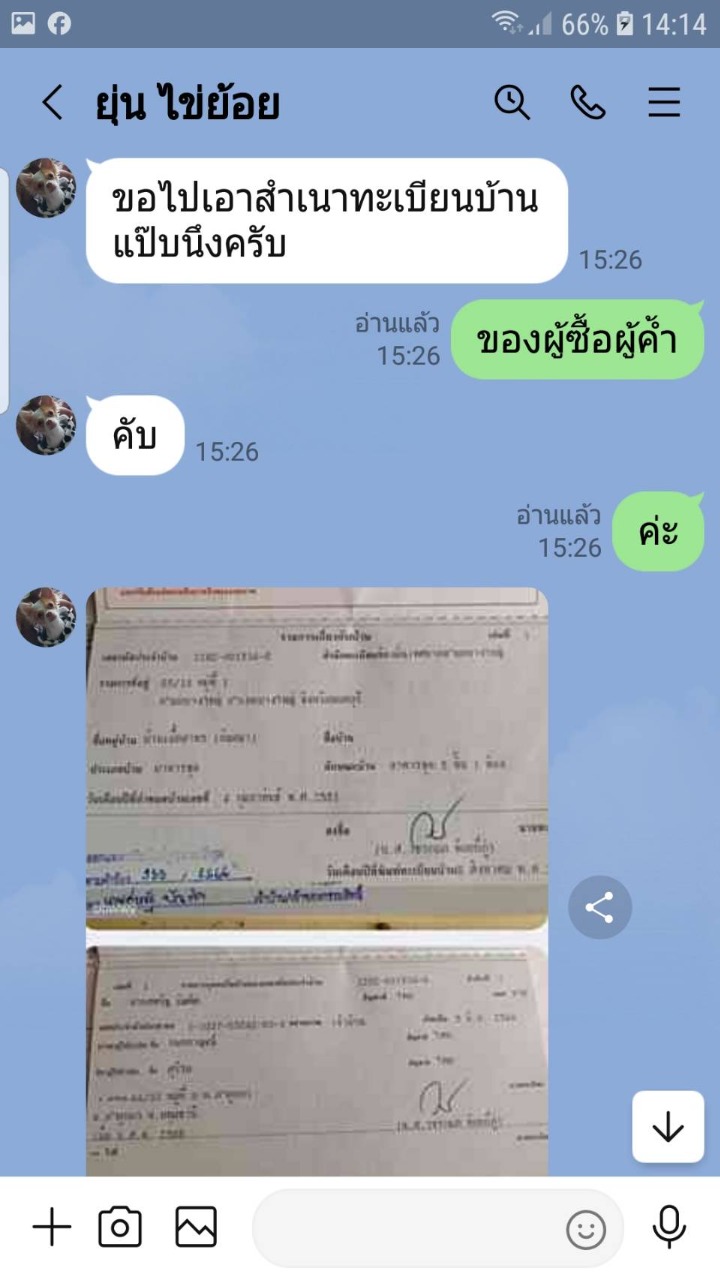Start a voice call with ยุ่น ไข่ย้อย
This screenshot has height=1280, width=720.
[588, 102]
